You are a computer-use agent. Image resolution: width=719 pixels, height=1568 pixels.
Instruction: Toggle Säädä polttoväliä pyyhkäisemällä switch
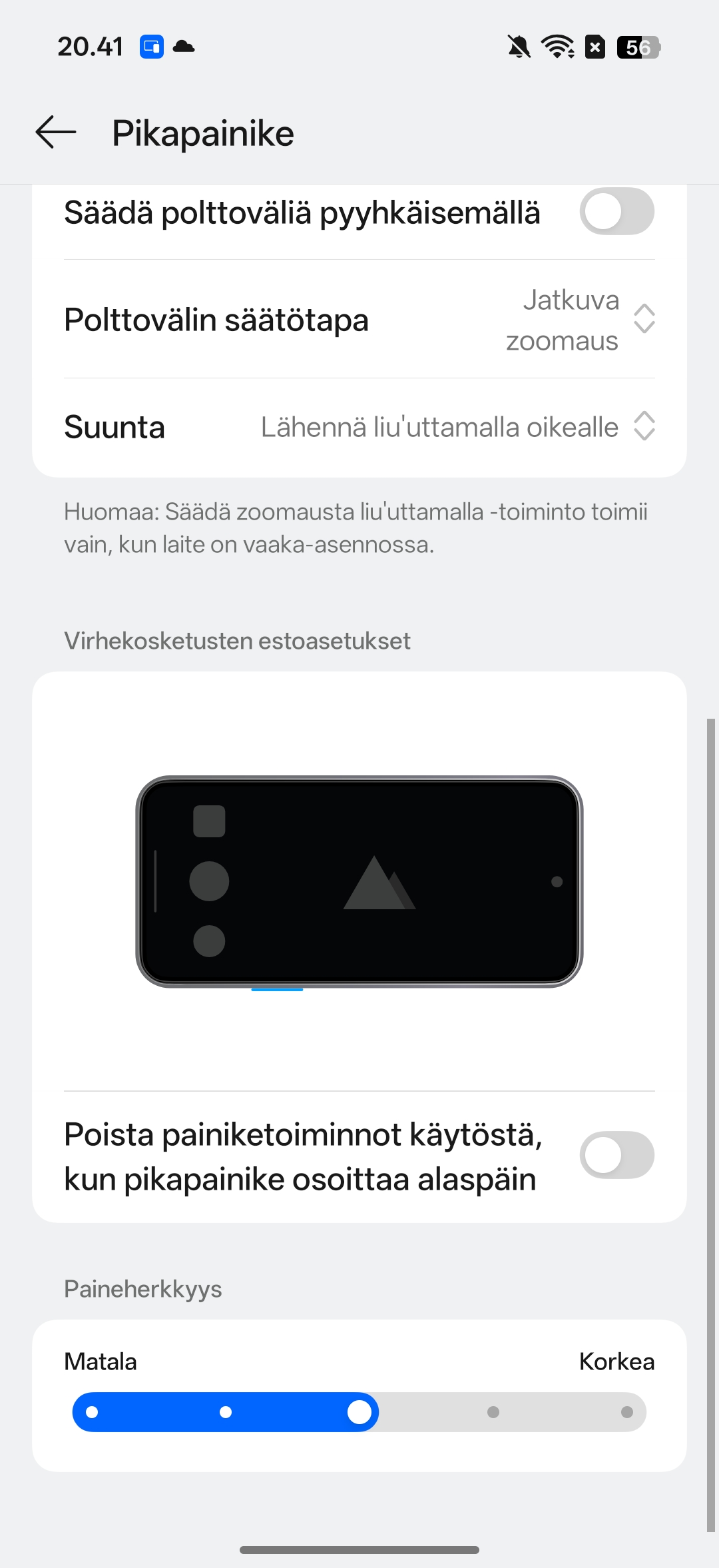tap(616, 212)
